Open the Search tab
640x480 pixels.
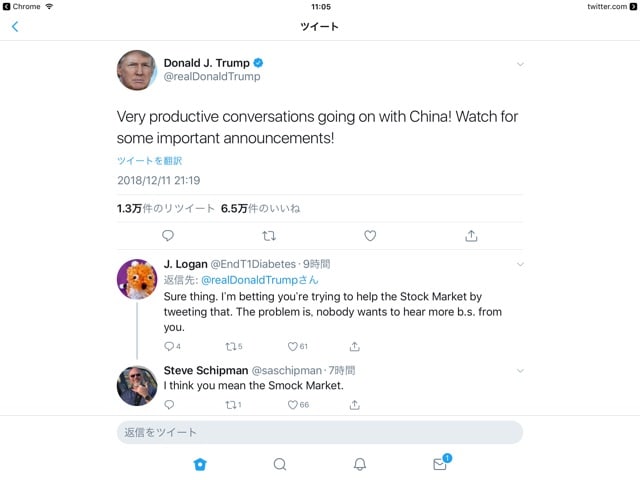(280, 464)
